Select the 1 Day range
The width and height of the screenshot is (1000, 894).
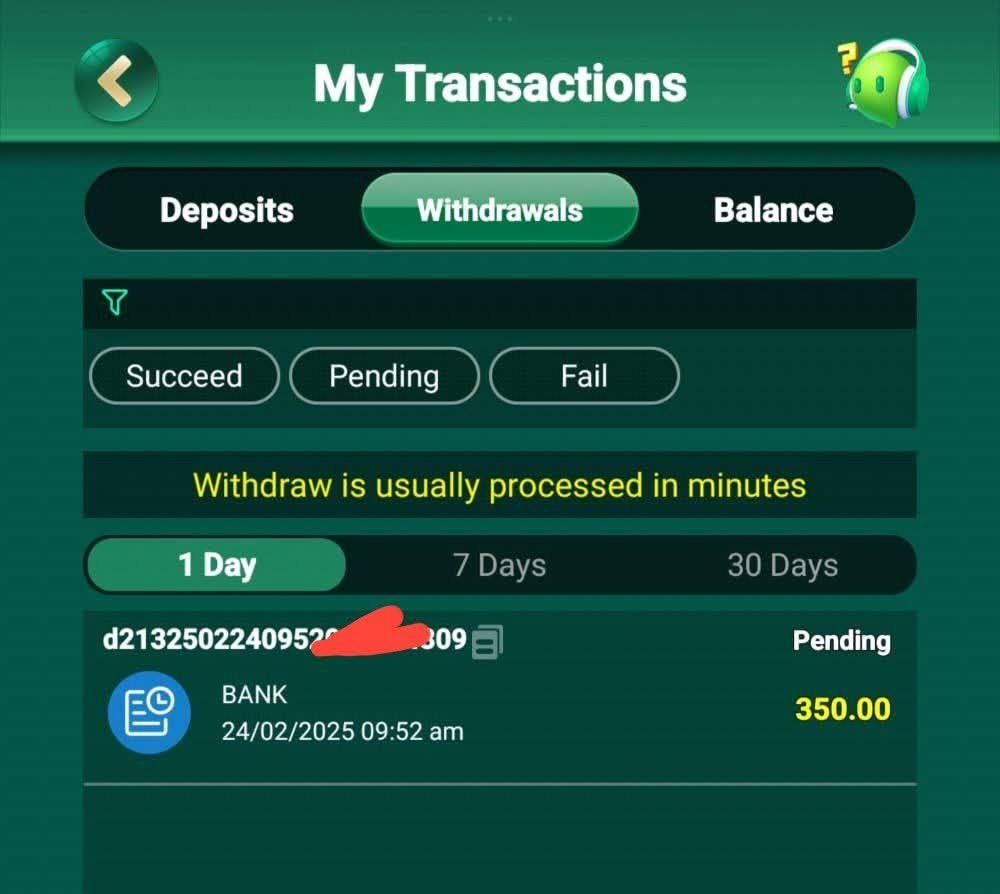(217, 565)
